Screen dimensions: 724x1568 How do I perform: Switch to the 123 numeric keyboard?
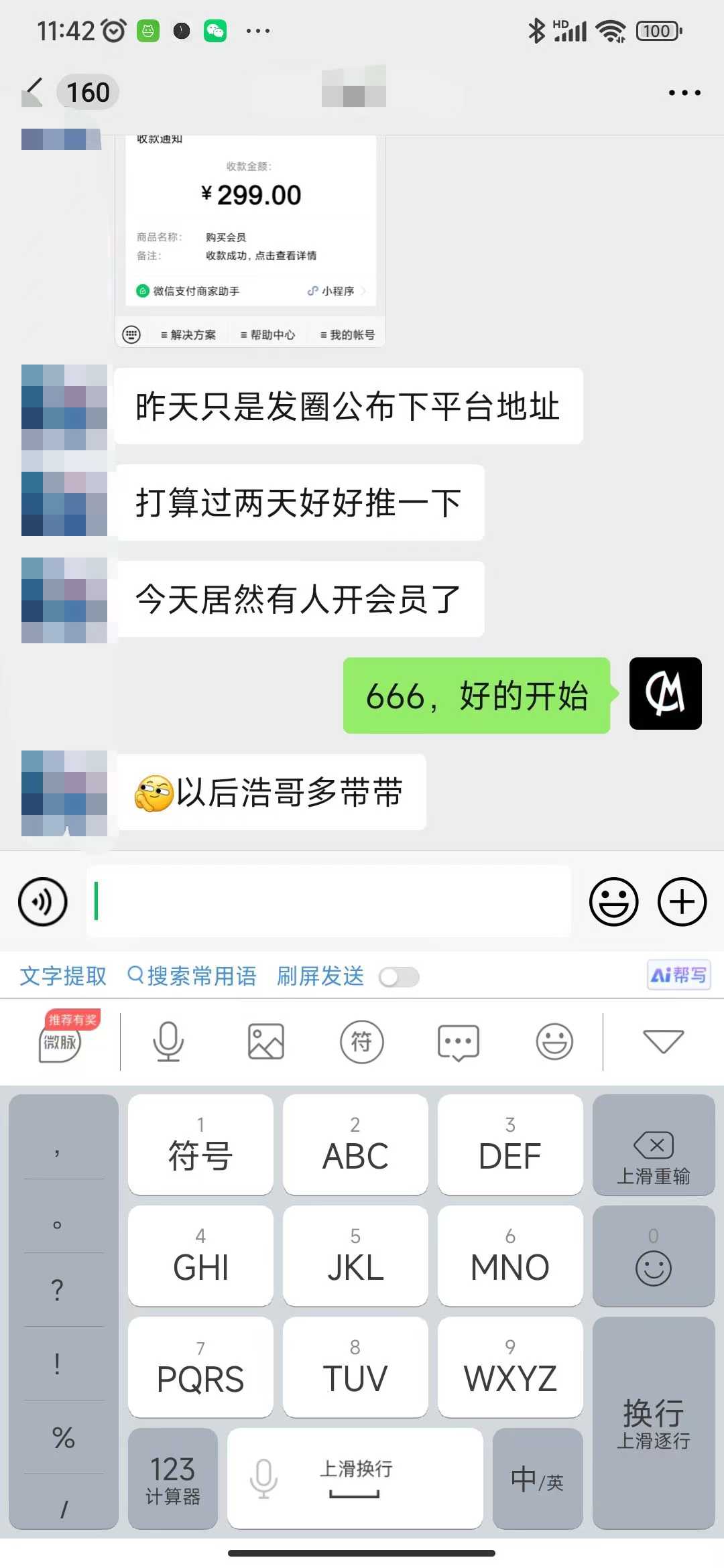(173, 1478)
